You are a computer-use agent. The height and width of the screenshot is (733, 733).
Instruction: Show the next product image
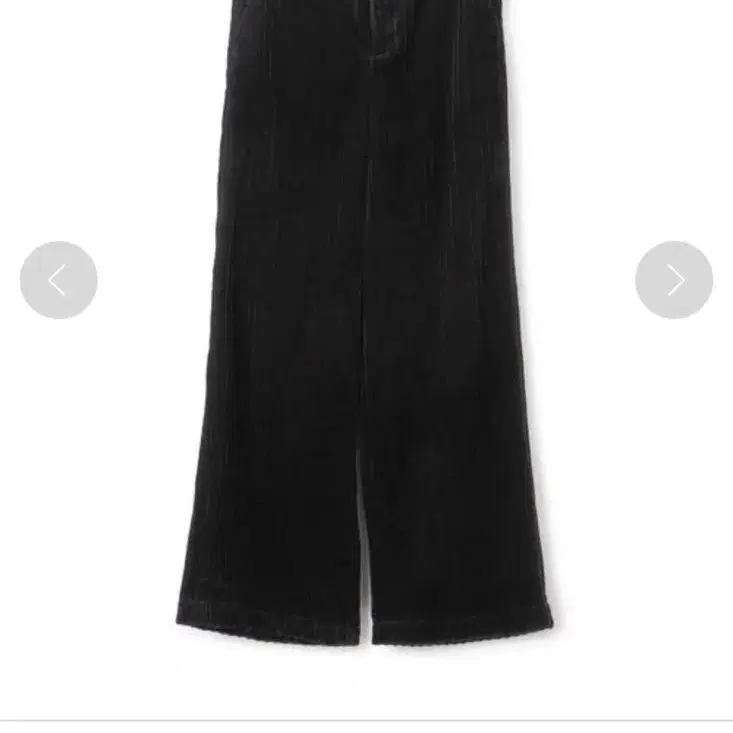[x=674, y=280]
